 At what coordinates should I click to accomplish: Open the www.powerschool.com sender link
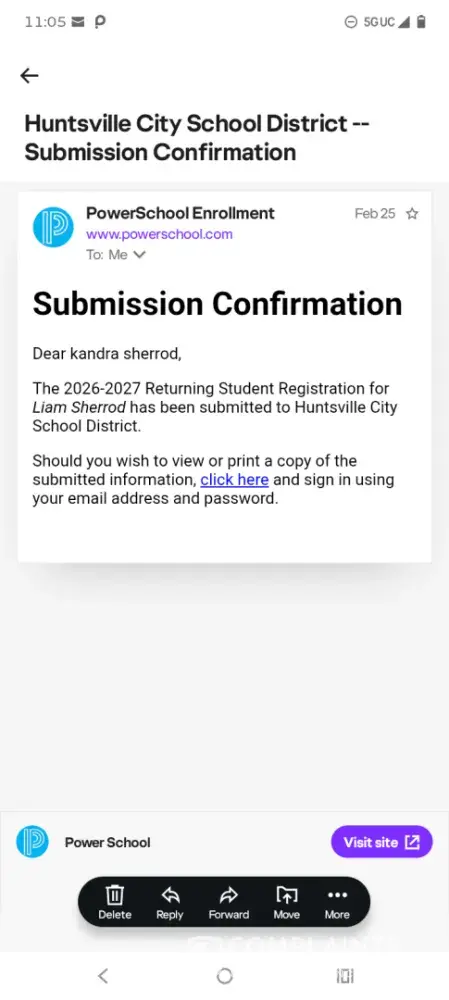coord(159,234)
